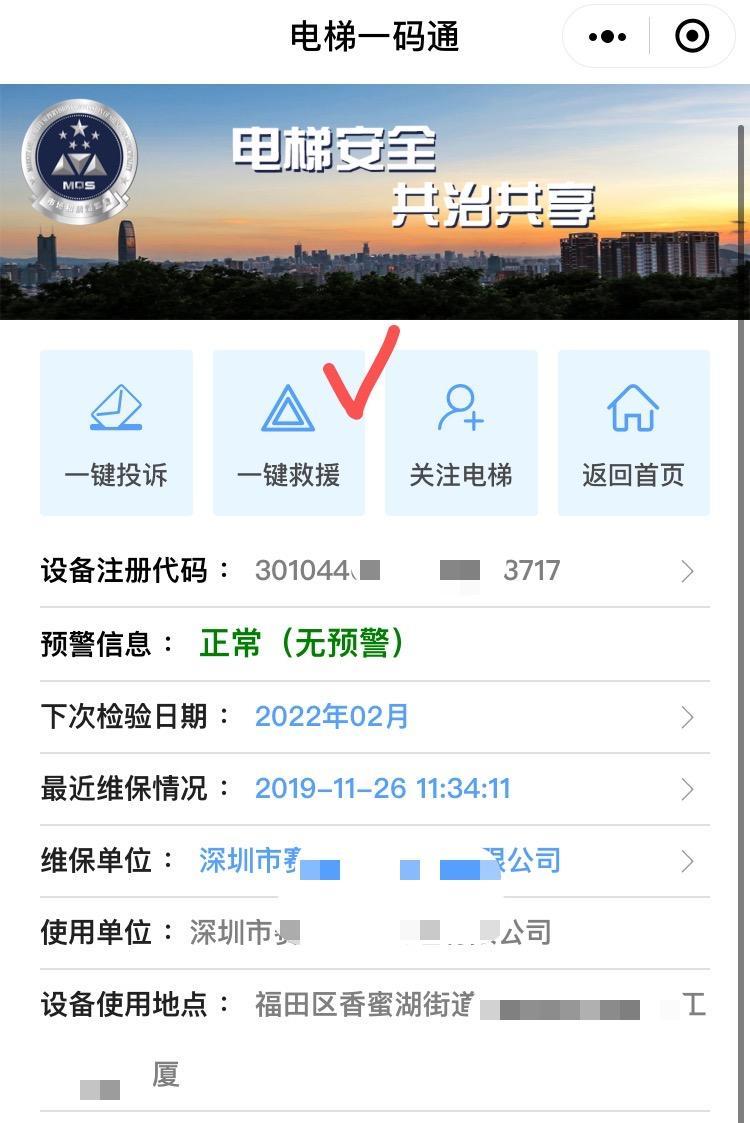Viewport: 750px width, 1123px height.
Task: View 下次检验日期 inspection details
Action: [x=375, y=717]
